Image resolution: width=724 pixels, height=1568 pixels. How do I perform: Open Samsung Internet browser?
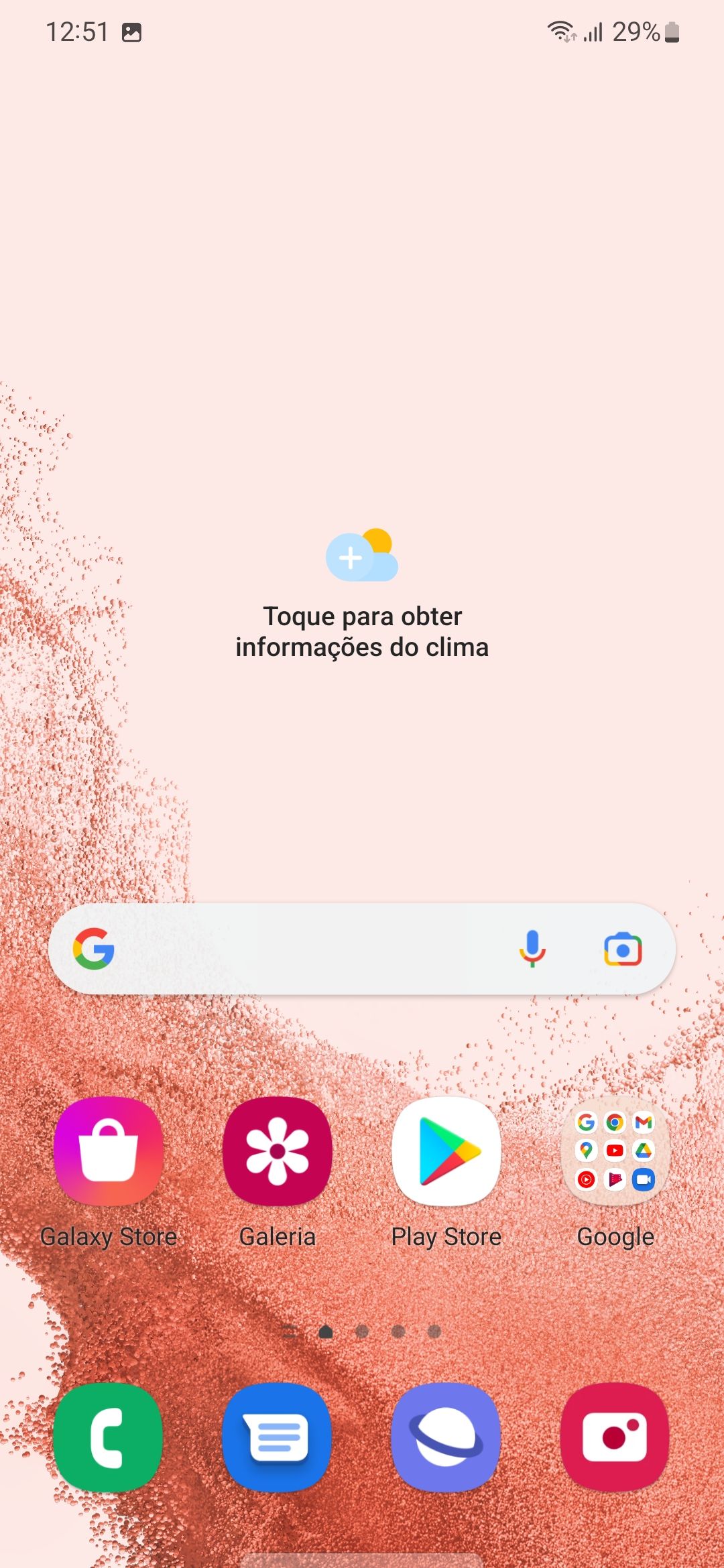point(446,1437)
